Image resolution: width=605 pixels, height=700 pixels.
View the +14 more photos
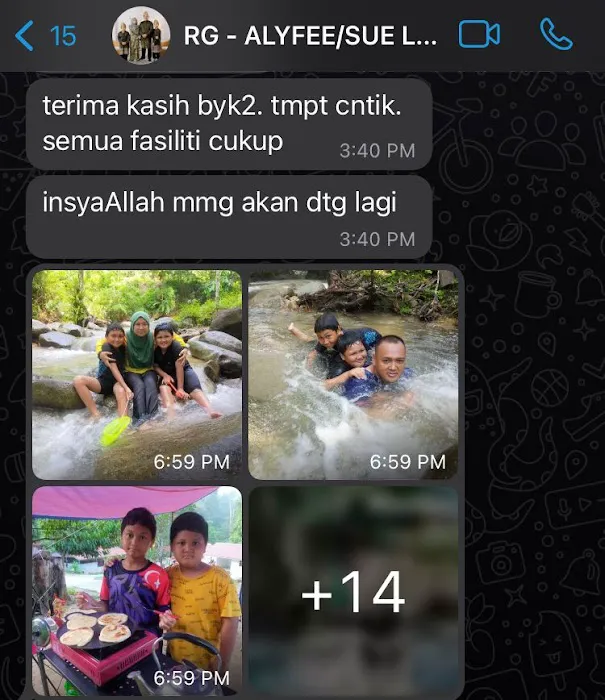pyautogui.click(x=352, y=591)
